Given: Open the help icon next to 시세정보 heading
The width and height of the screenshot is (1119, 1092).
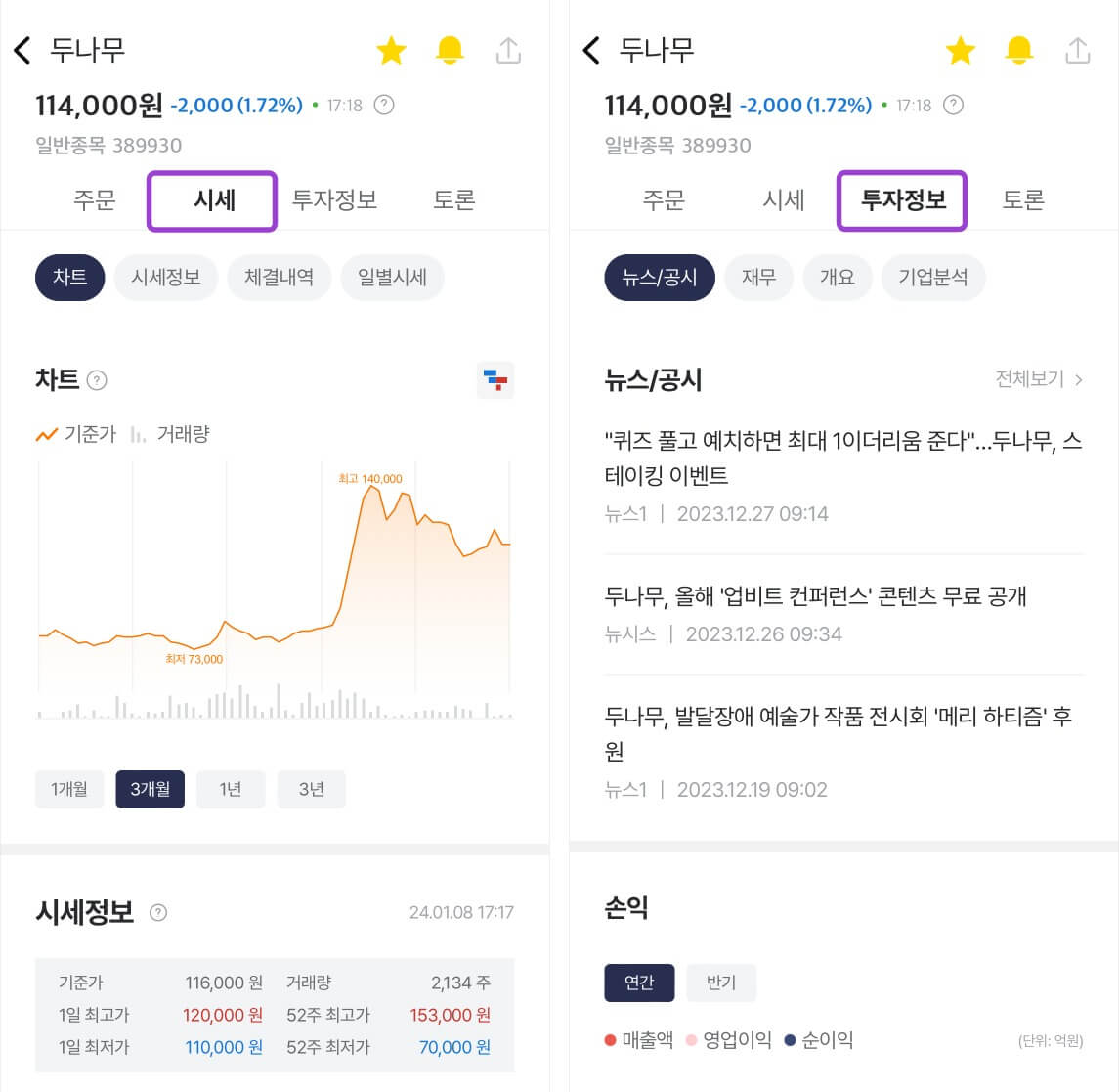Looking at the screenshot, I should (158, 913).
